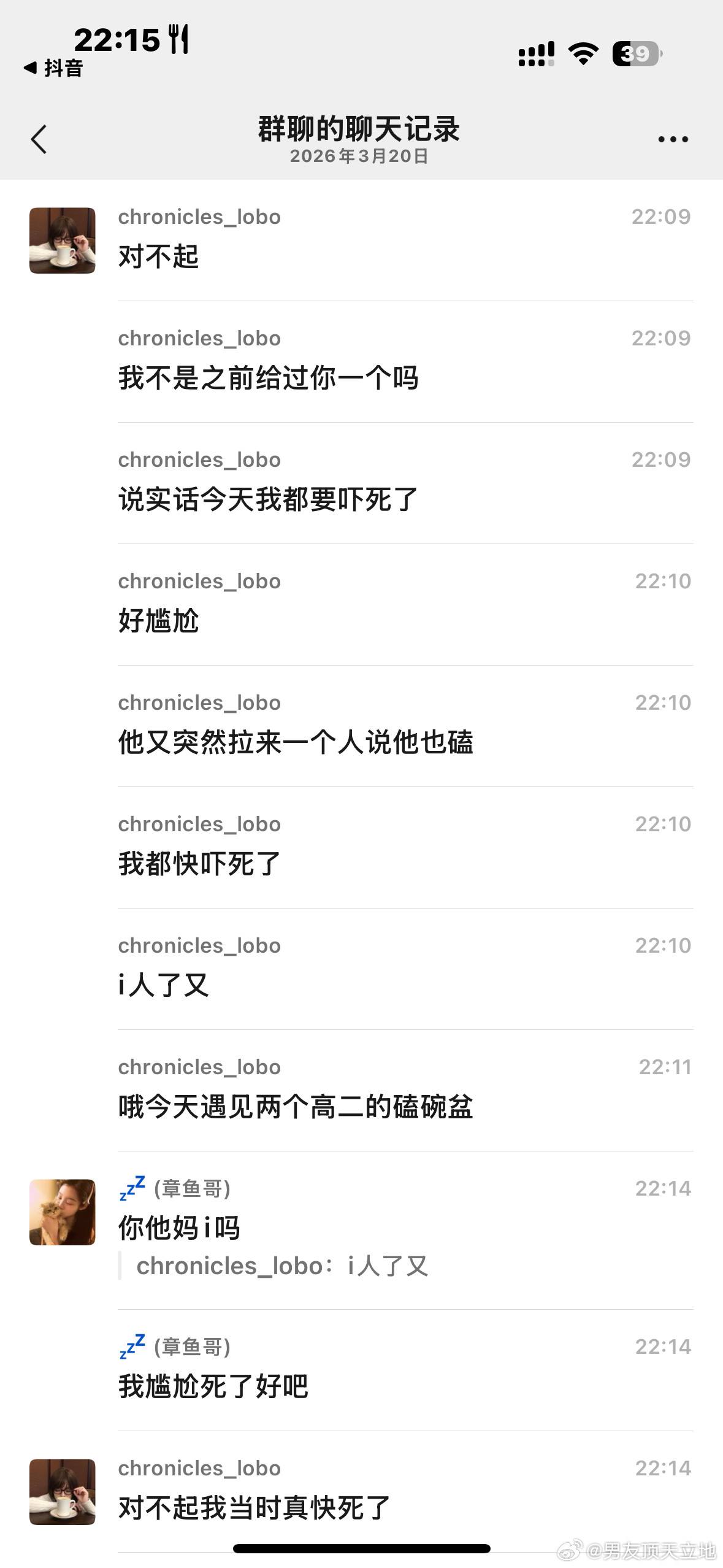
Task: Open chronicles_lobo's profile avatar
Action: (62, 239)
